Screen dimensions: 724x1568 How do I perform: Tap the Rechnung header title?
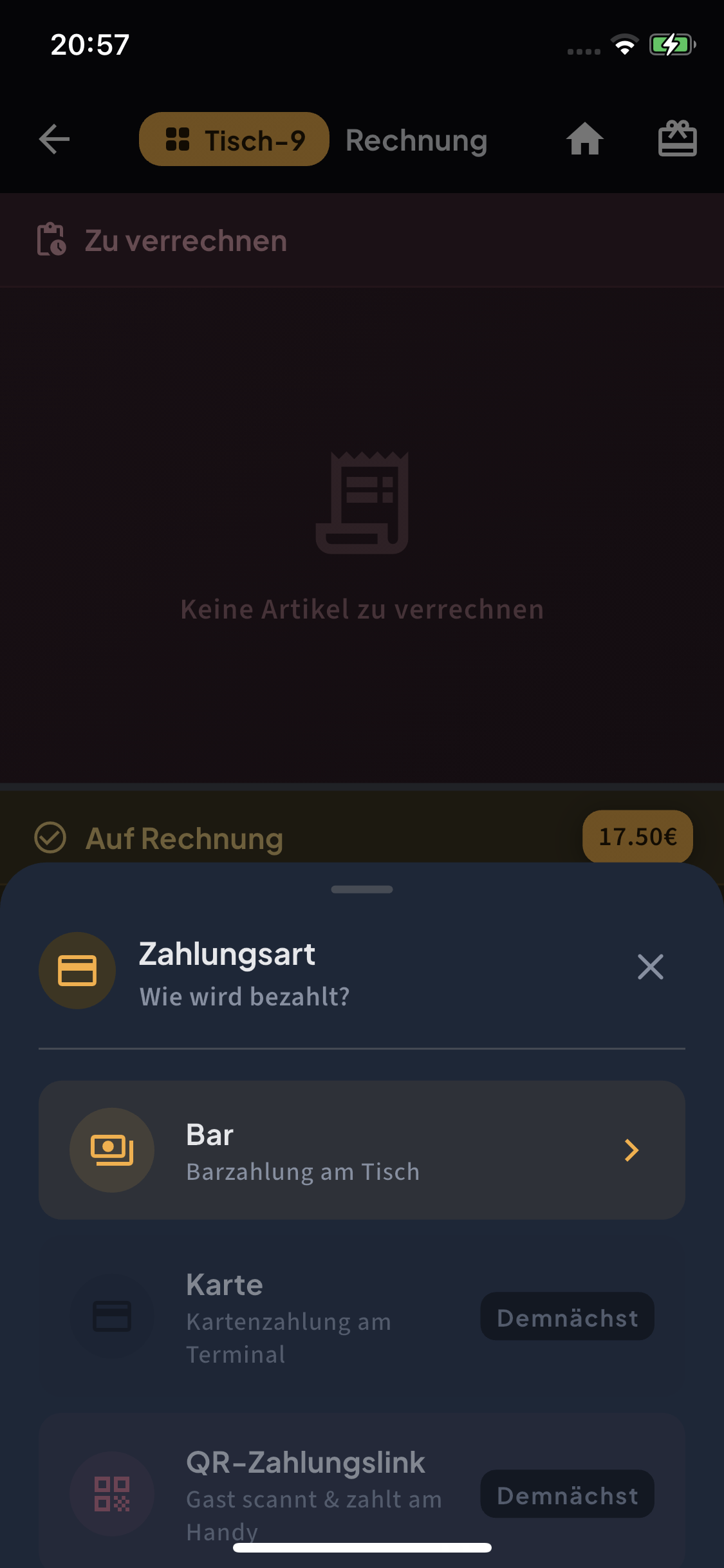coord(416,140)
